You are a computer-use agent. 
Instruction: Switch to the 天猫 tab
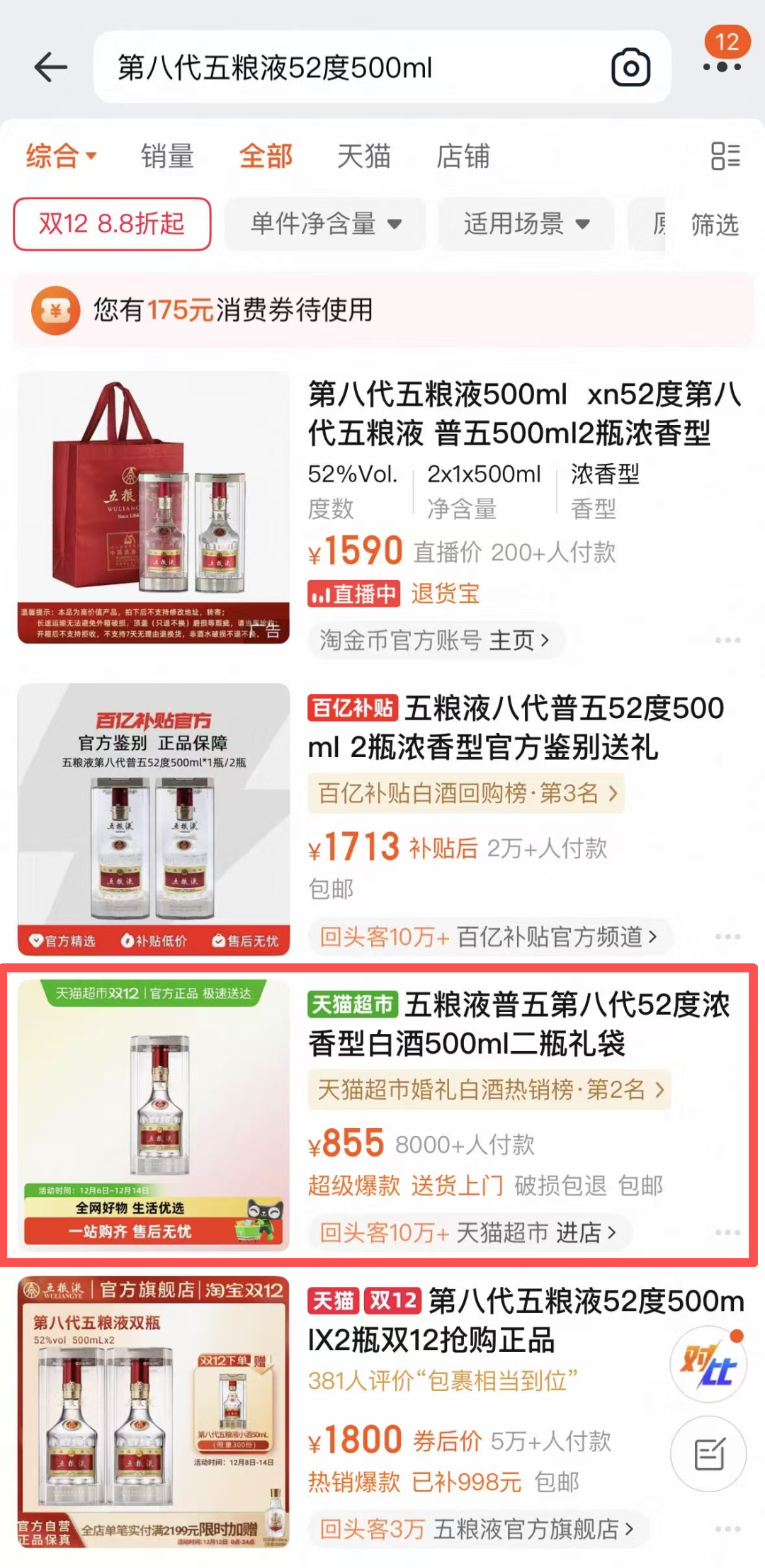[363, 156]
